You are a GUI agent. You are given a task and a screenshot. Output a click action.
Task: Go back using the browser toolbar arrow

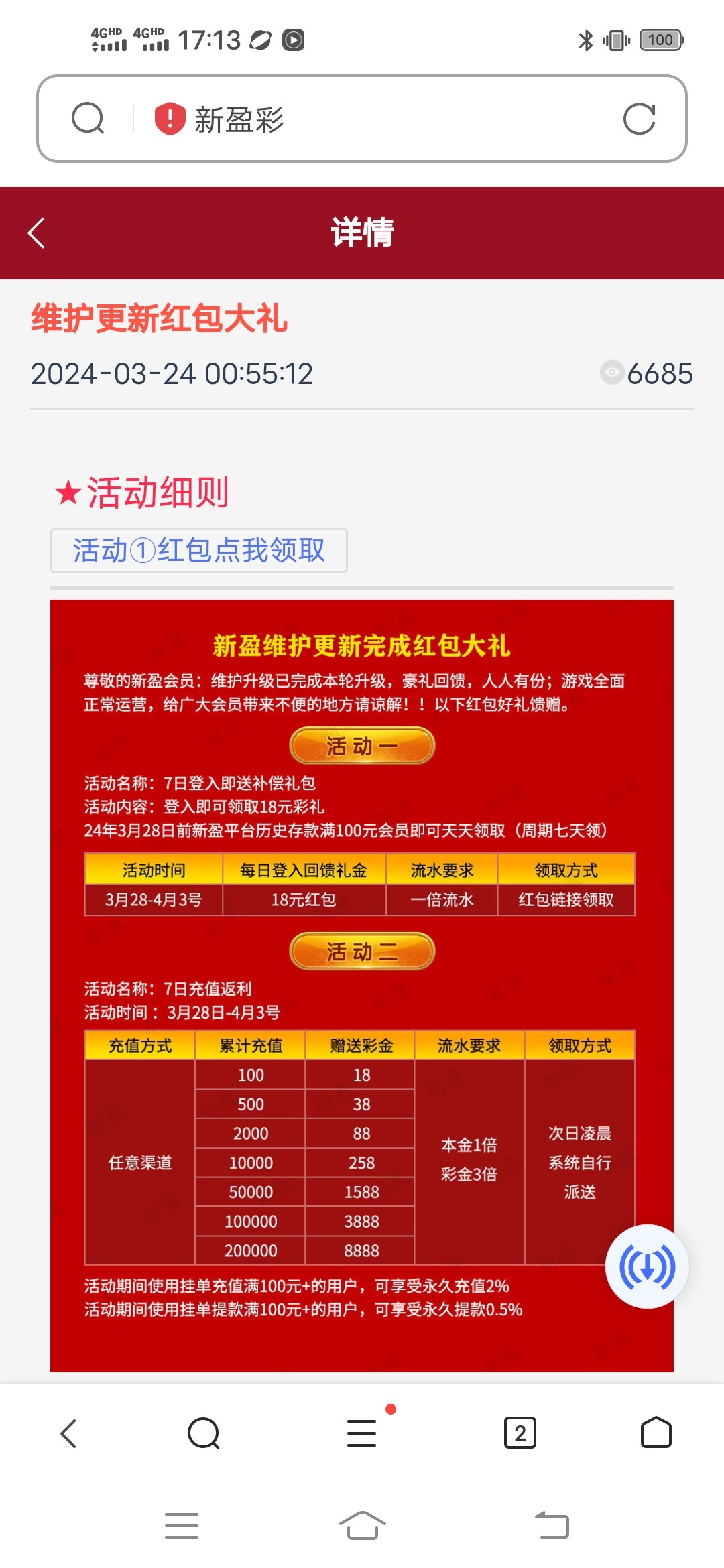tap(69, 1433)
